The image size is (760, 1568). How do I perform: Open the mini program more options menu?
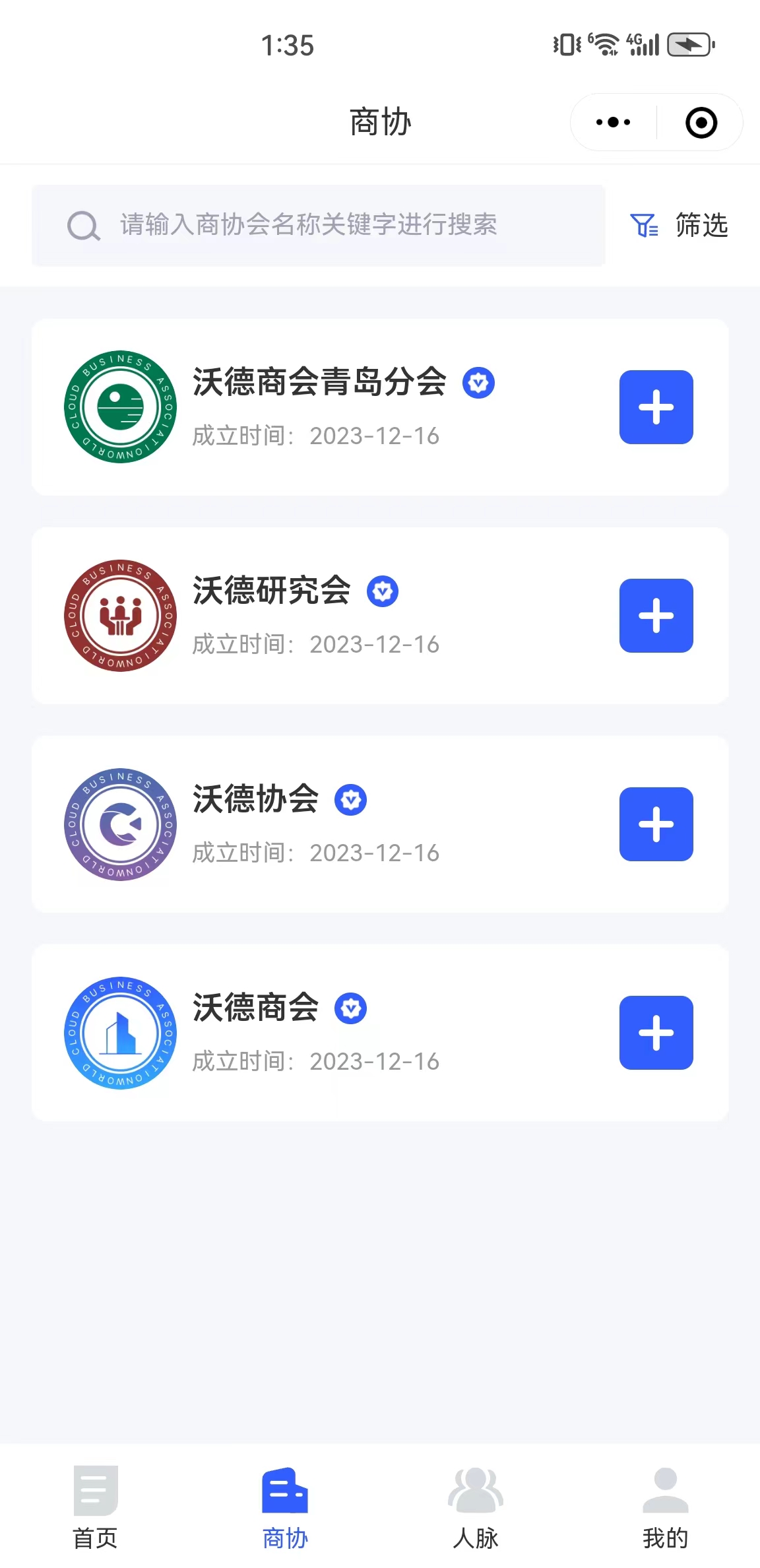pos(613,122)
